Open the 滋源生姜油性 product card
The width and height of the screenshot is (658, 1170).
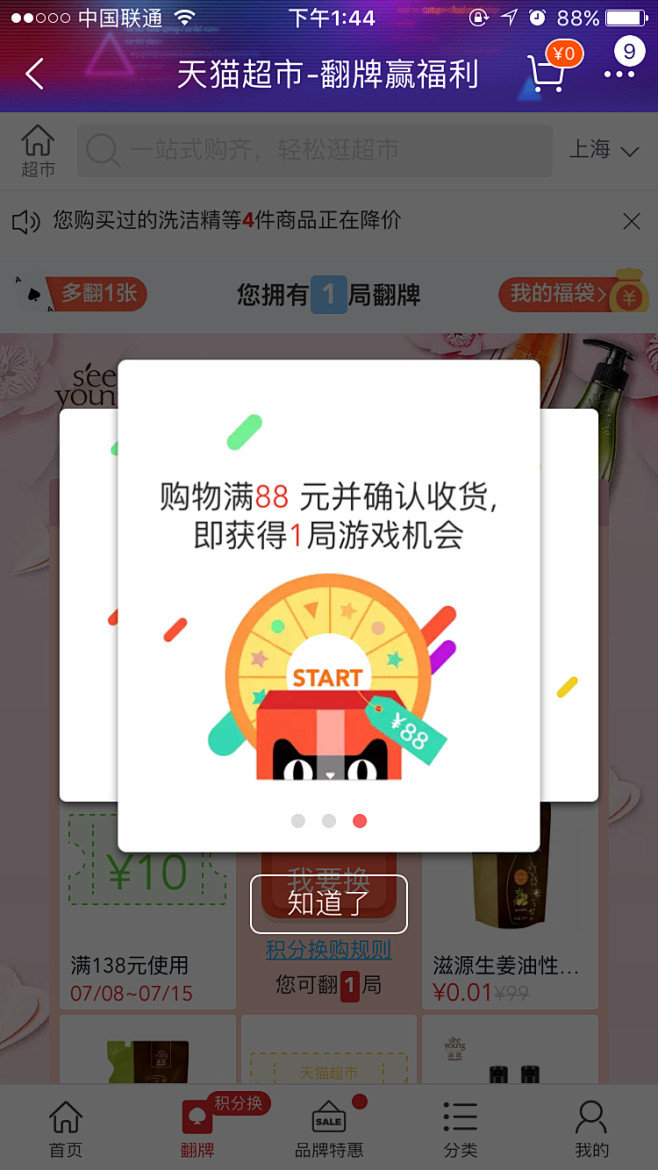tap(510, 907)
